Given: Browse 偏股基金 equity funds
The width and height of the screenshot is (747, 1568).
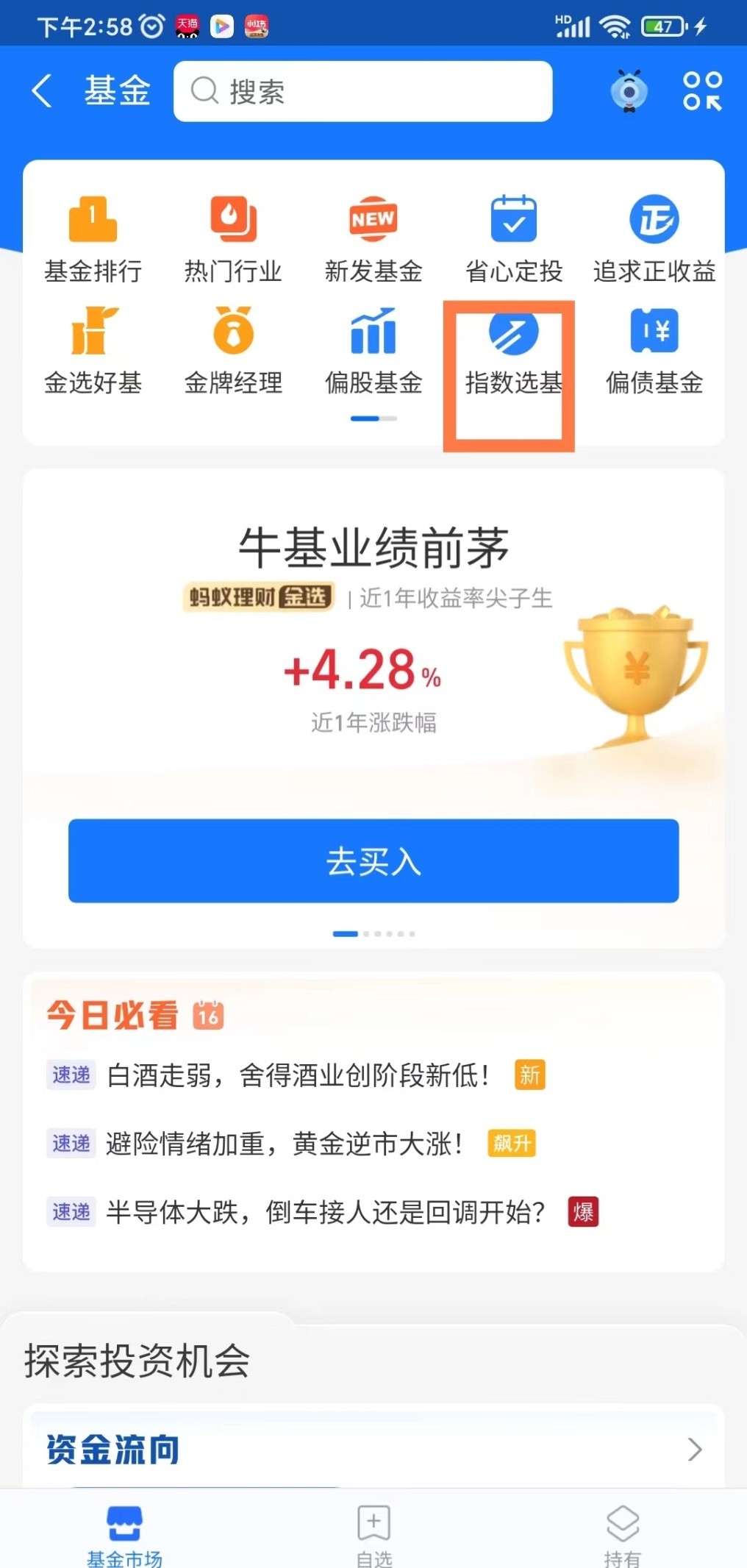Looking at the screenshot, I should 373,351.
